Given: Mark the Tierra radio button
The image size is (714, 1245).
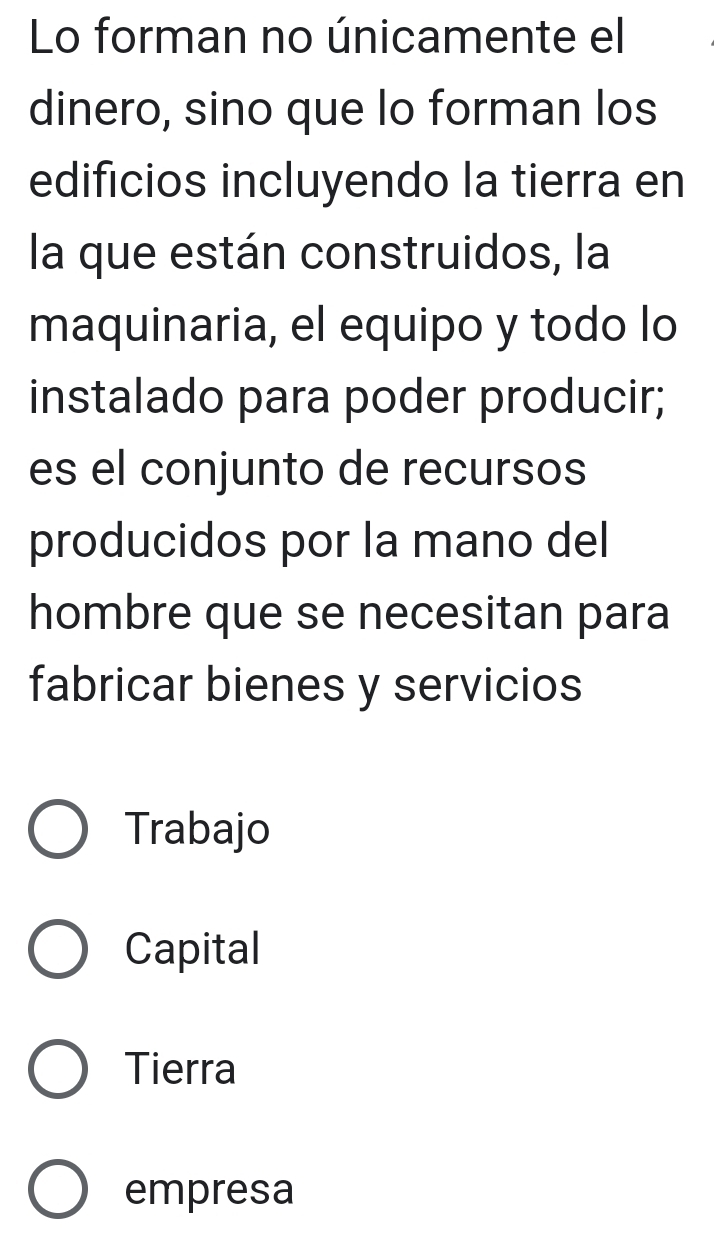Looking at the screenshot, I should (x=58, y=1070).
